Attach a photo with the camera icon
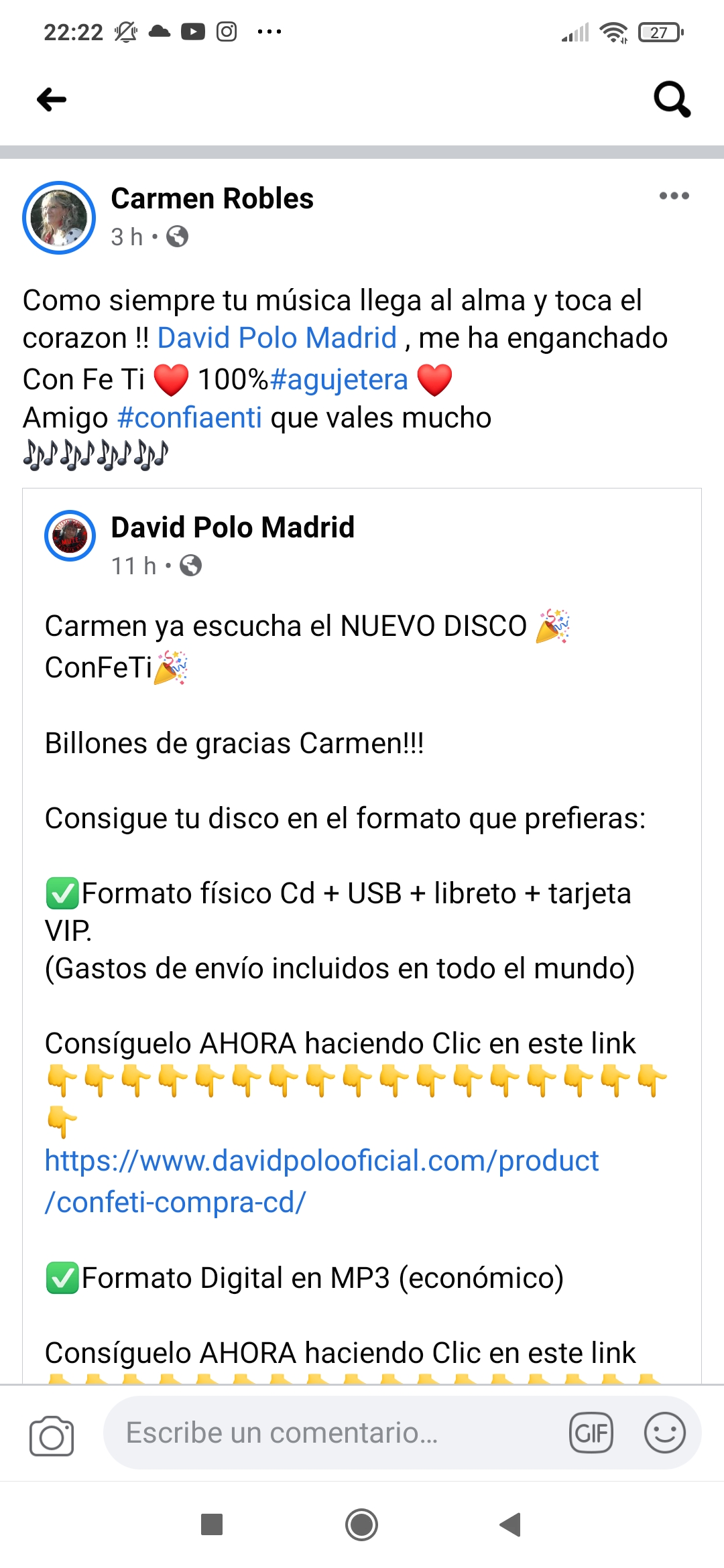Screen dimensions: 724x1568 pyautogui.click(x=52, y=1435)
